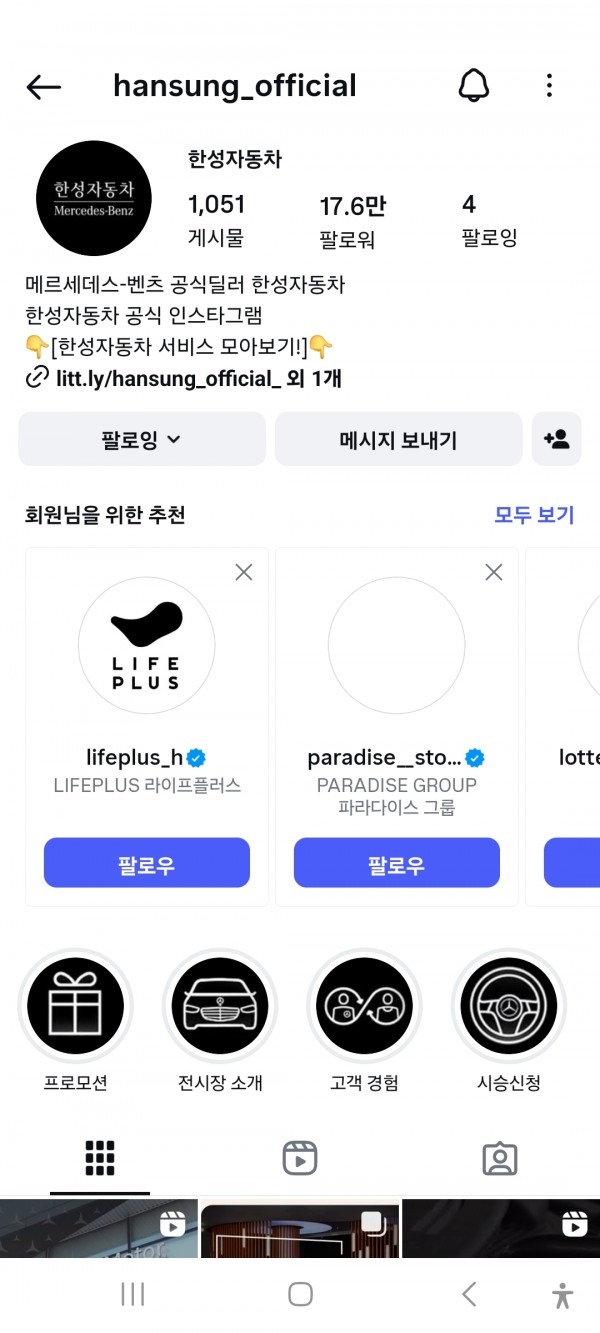Dismiss the lifeplus_h suggestion card
600x1333 pixels.
coord(243,572)
